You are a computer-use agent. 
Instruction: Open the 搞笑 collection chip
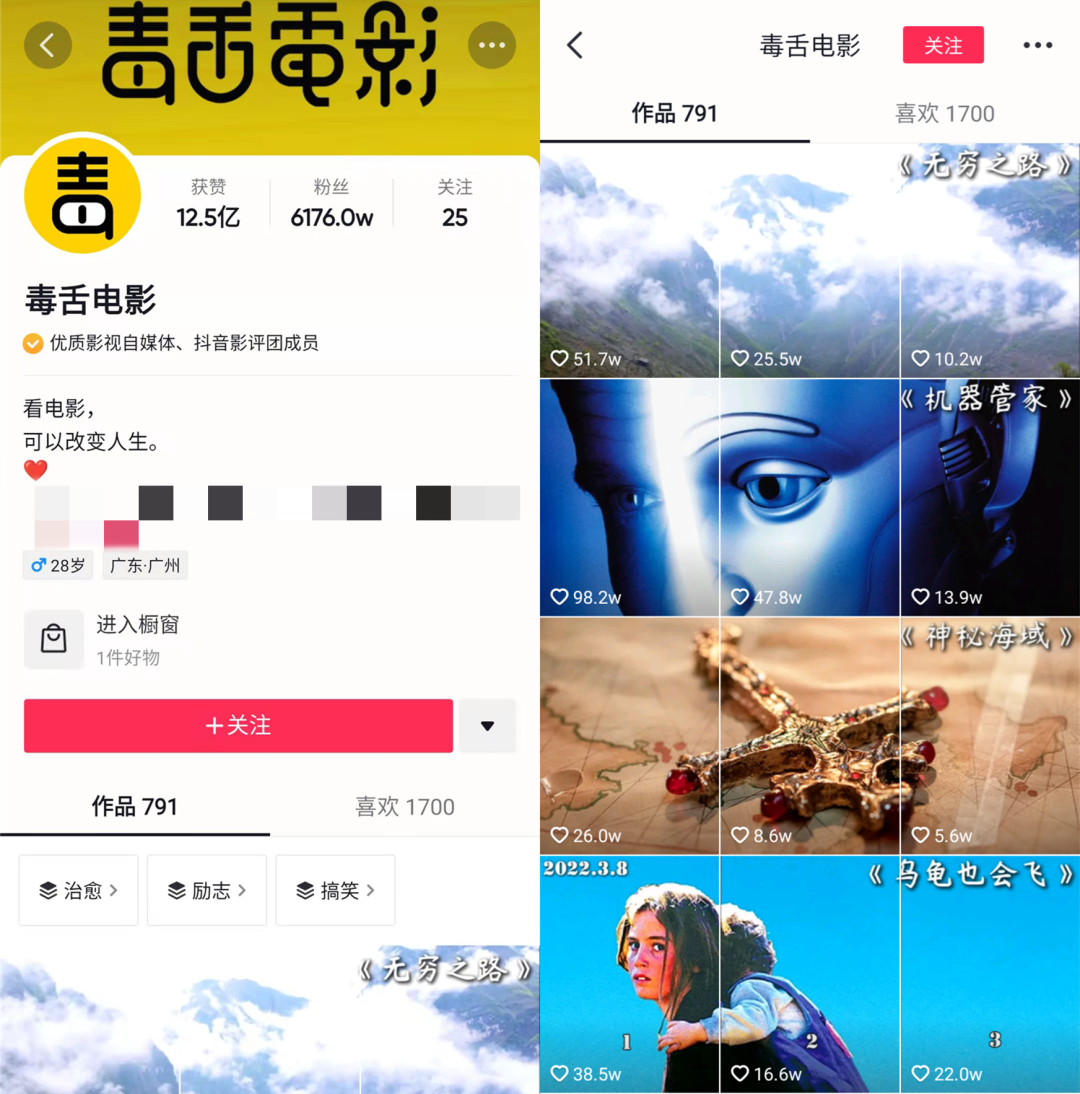point(335,890)
